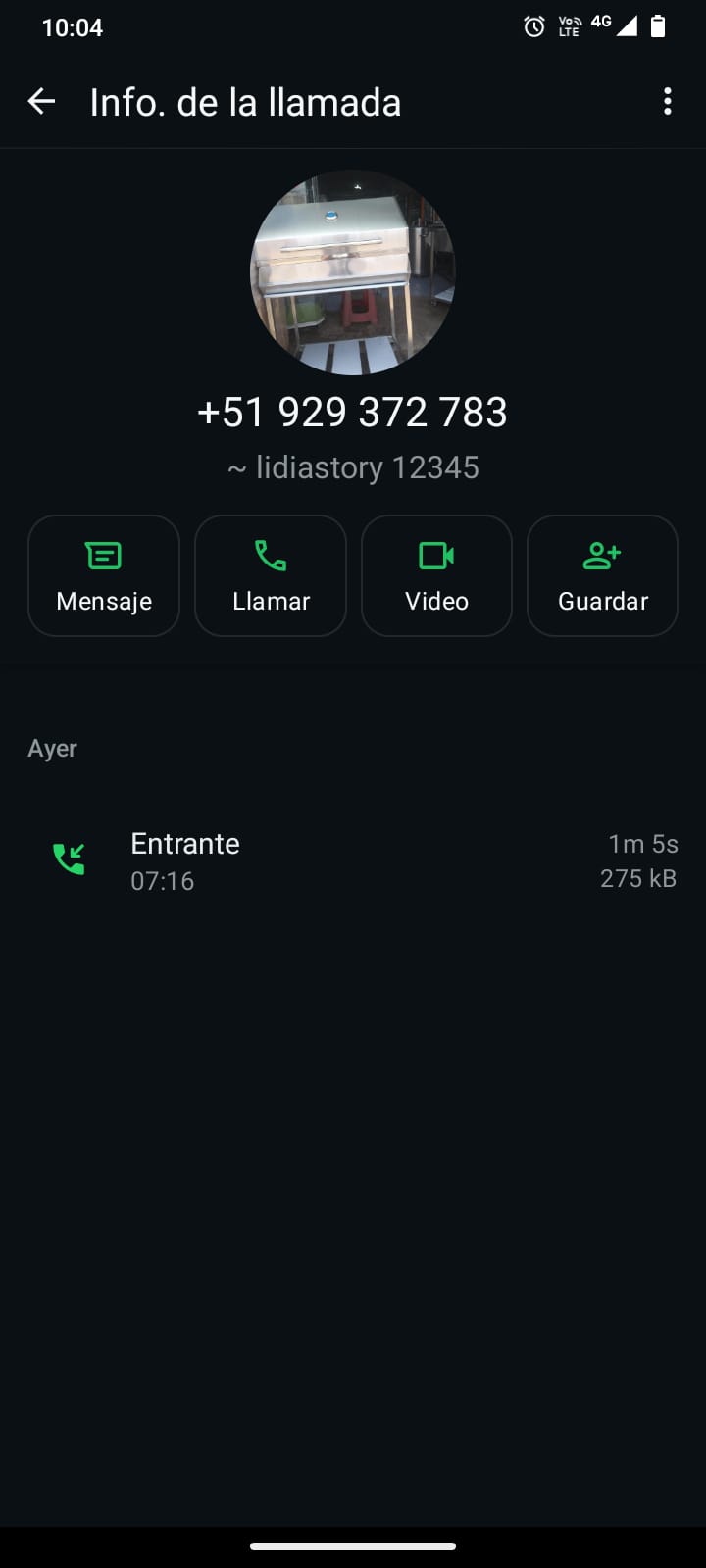Go back from call info
Viewport: 706px width, 1568px height.
point(41,101)
